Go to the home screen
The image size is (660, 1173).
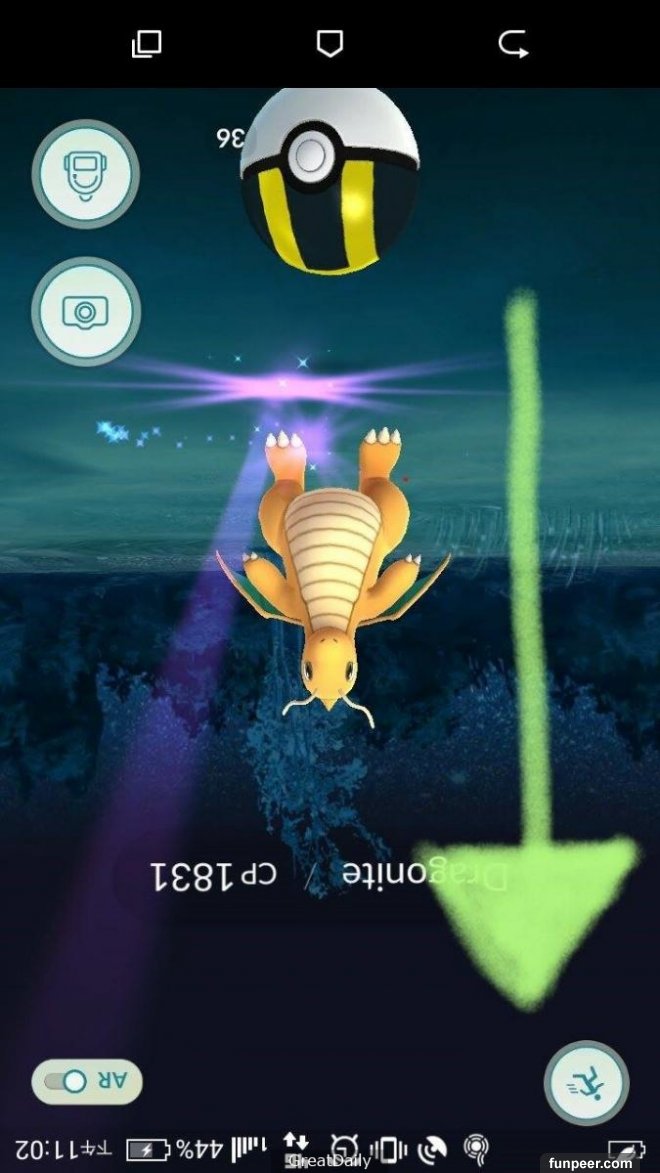click(x=329, y=44)
